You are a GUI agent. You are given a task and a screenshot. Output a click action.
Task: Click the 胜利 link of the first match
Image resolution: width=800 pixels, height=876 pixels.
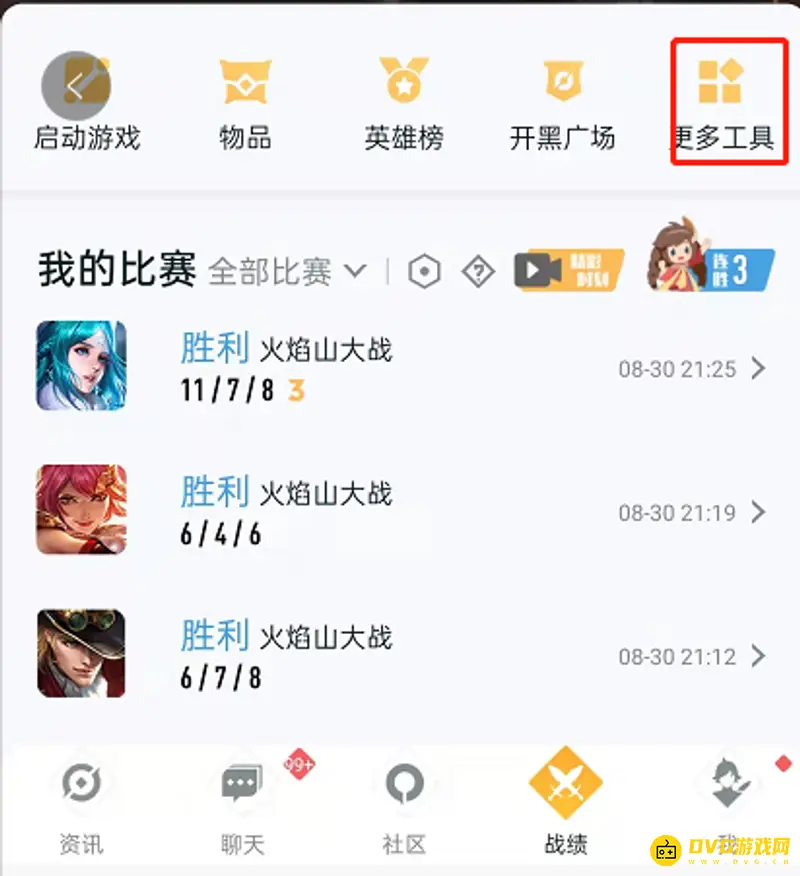[214, 349]
